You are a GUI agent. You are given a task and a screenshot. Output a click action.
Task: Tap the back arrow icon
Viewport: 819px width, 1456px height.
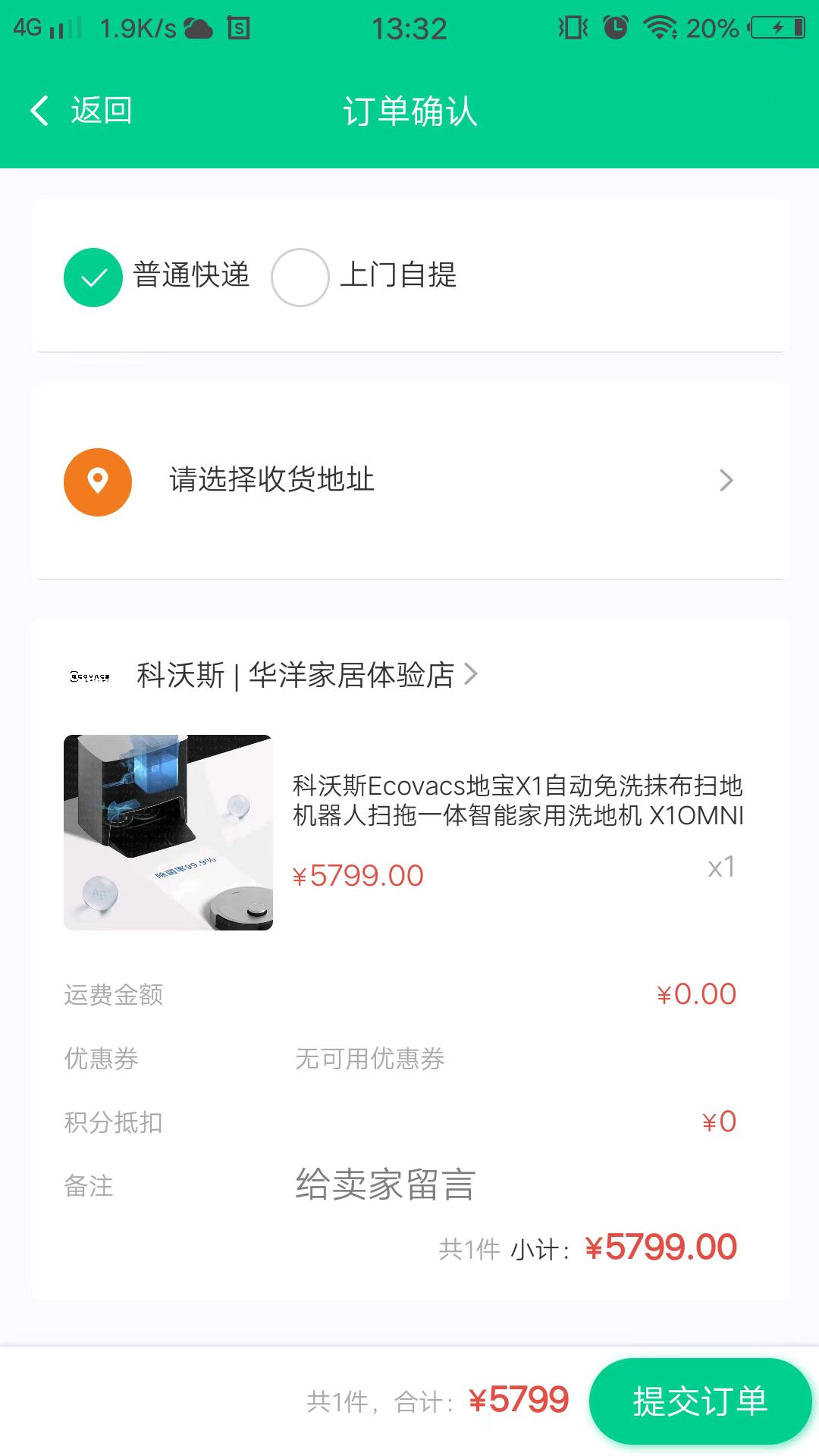point(38,111)
